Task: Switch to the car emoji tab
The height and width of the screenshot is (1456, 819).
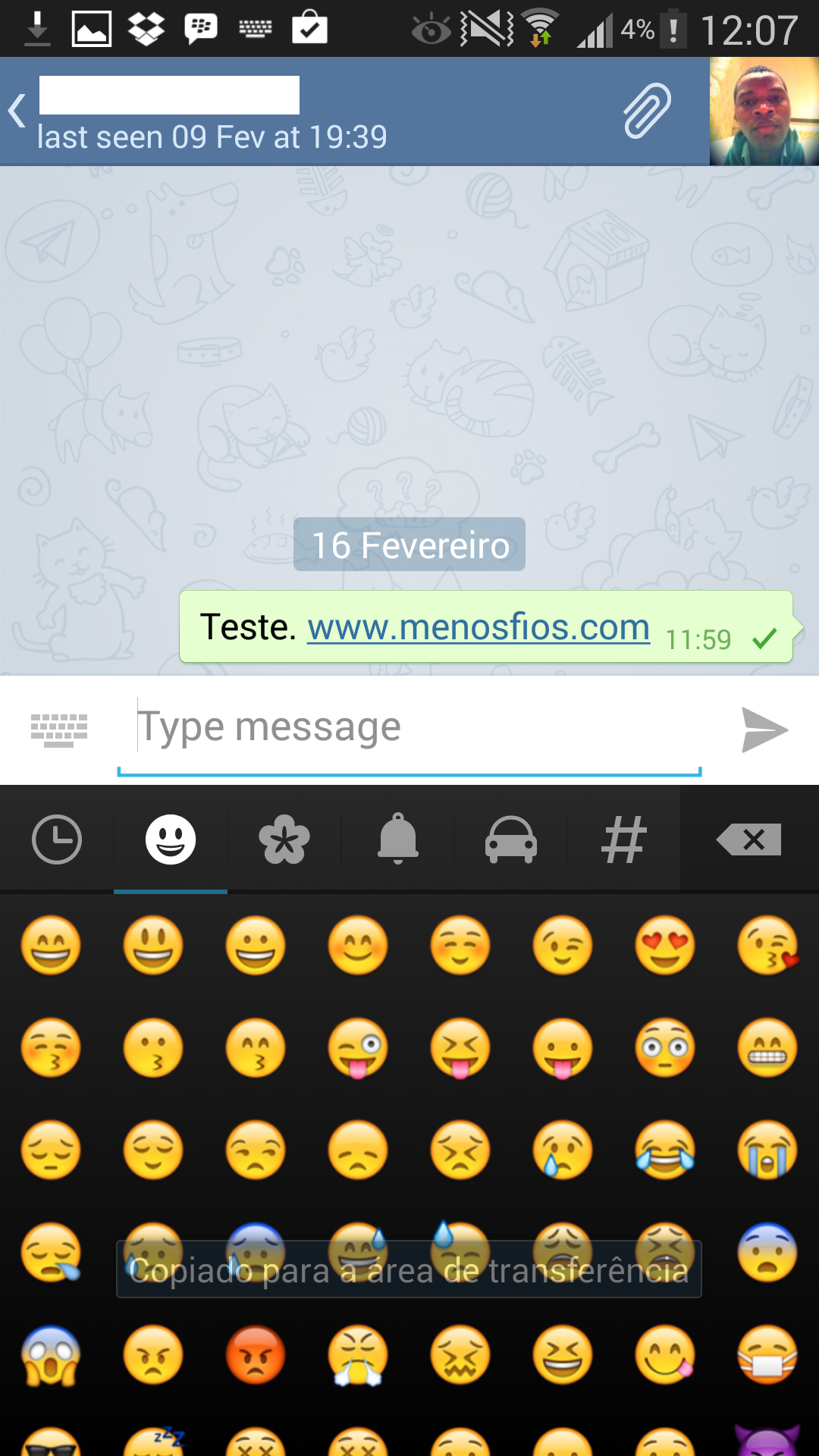Action: (x=511, y=839)
